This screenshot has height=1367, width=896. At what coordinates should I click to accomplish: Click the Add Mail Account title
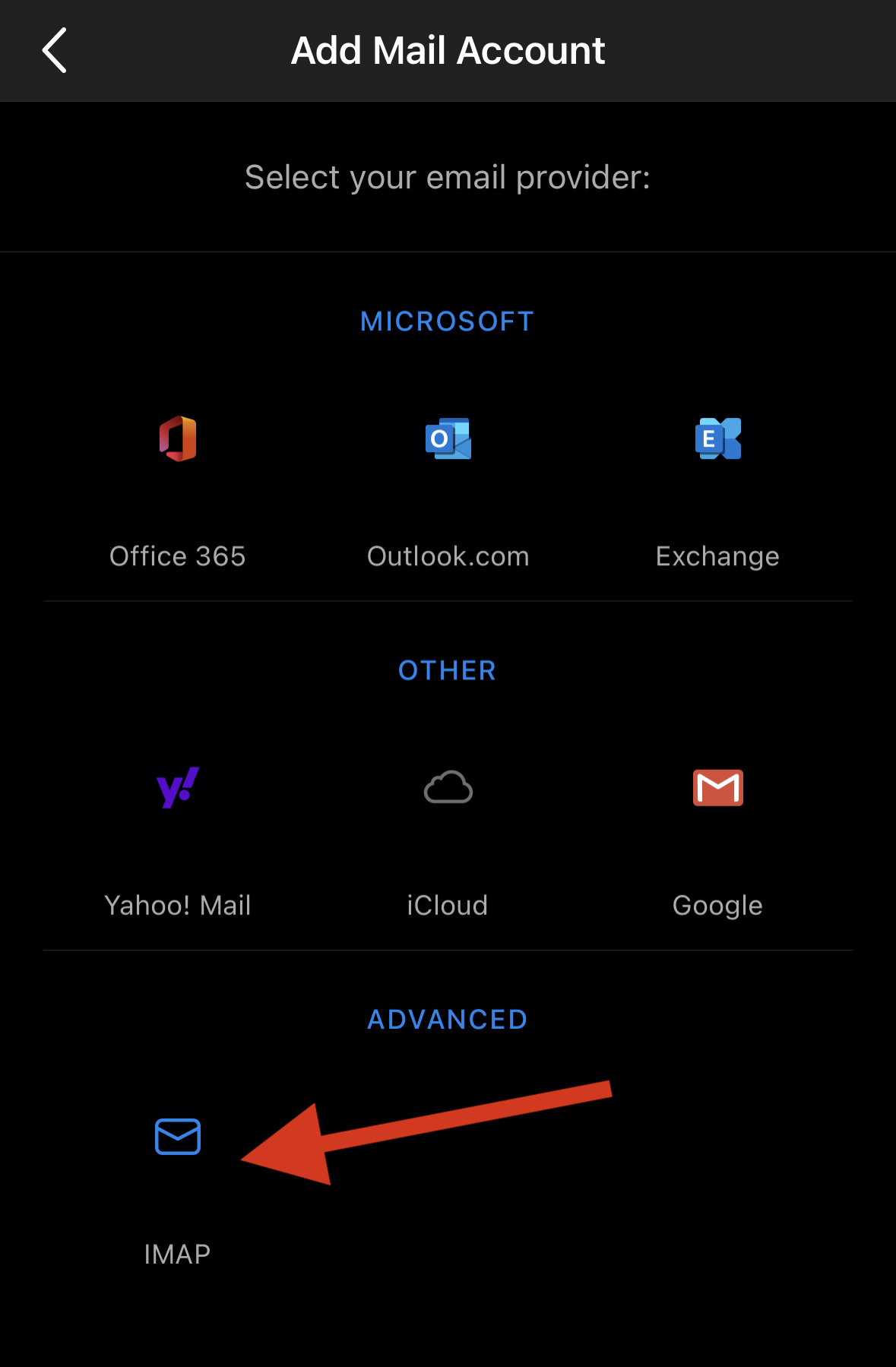(448, 49)
